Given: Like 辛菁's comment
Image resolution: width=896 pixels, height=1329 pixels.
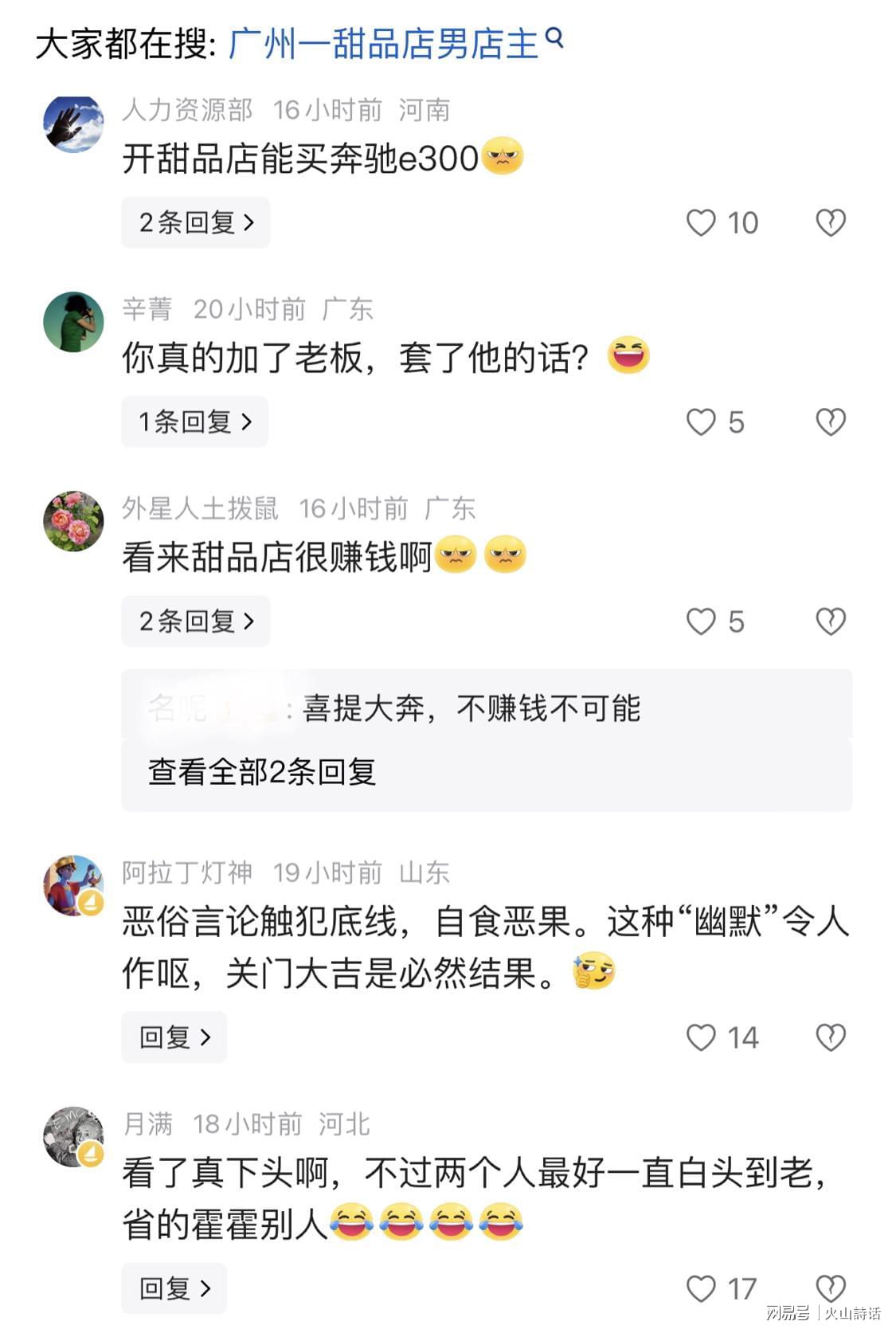Looking at the screenshot, I should 702,422.
